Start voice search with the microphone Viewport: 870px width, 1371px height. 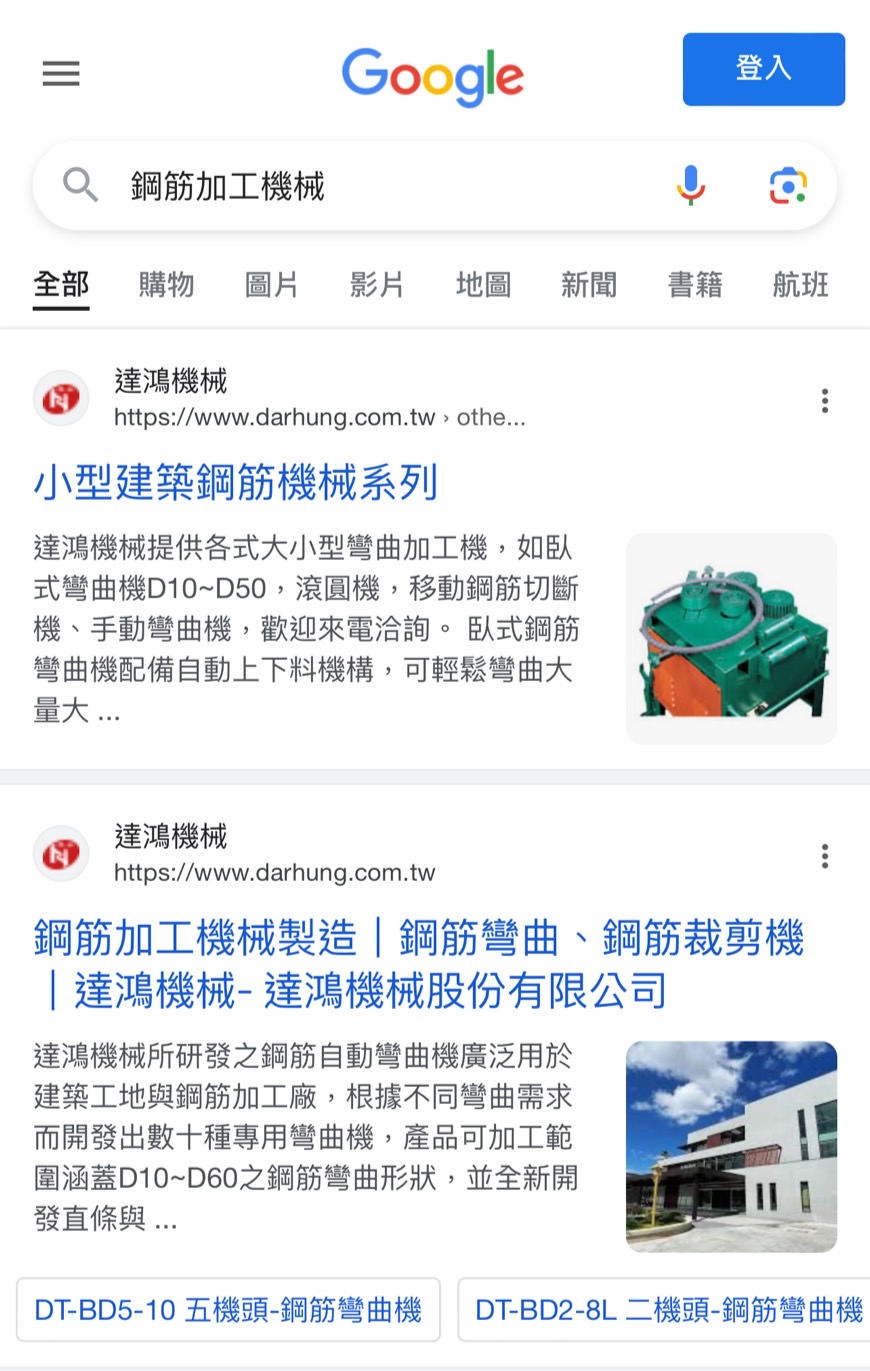tap(690, 186)
